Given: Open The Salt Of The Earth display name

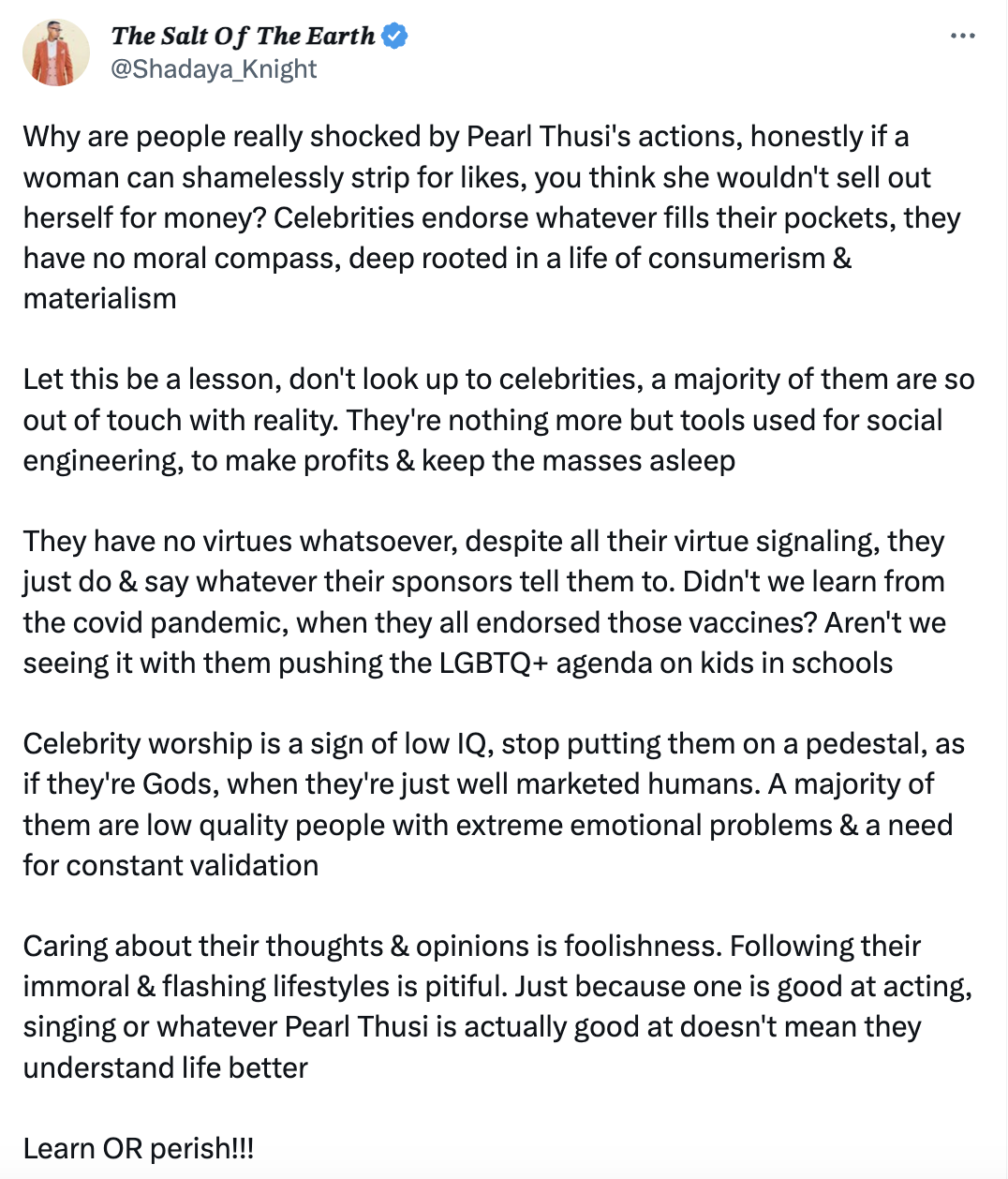Looking at the screenshot, I should 243,36.
